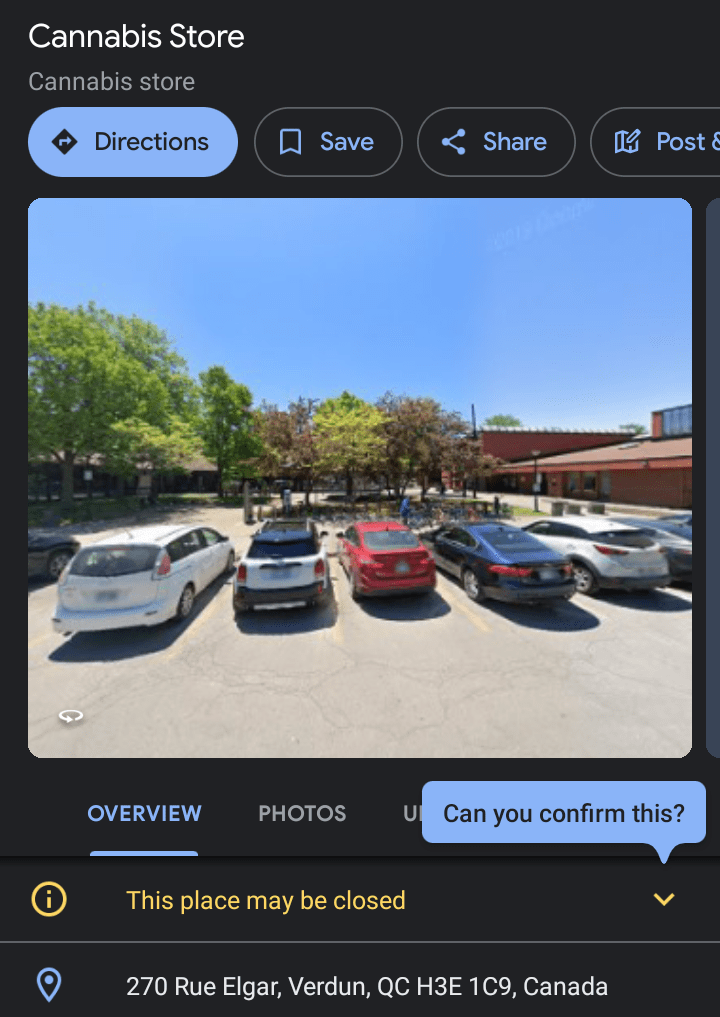Get directions to Cannabis Store
The height and width of the screenshot is (1017, 720).
coord(133,142)
